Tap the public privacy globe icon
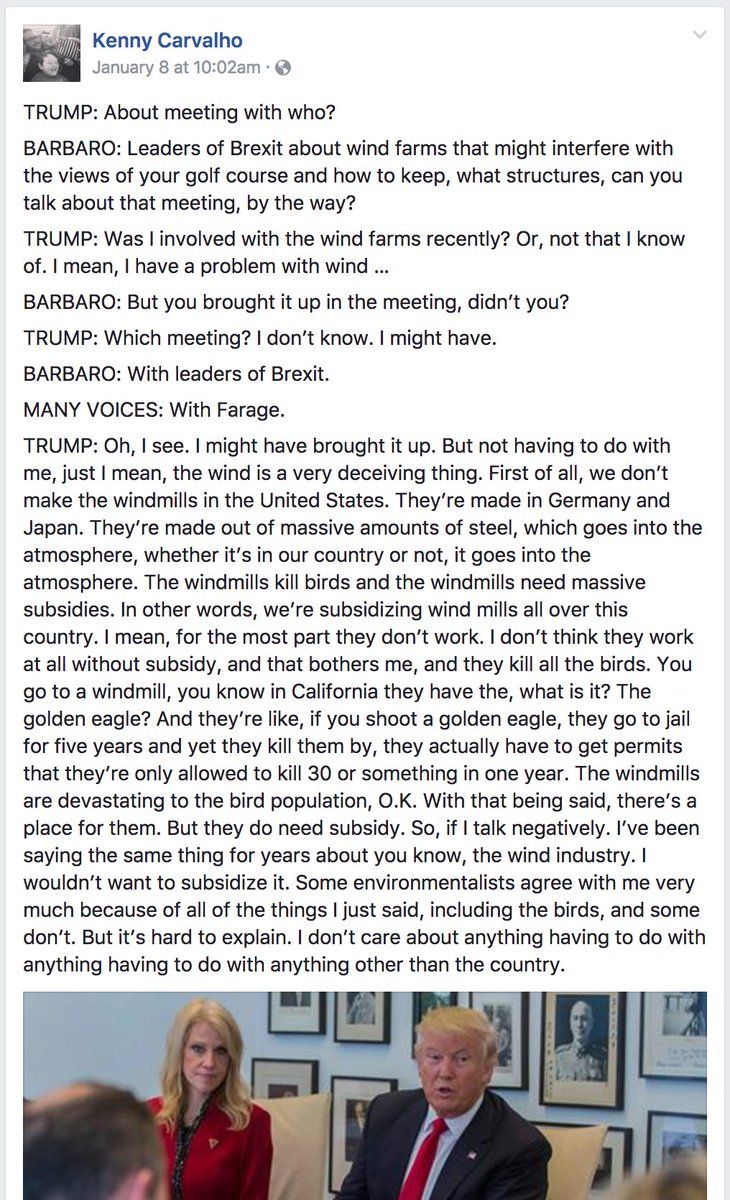730x1200 pixels. tap(283, 68)
